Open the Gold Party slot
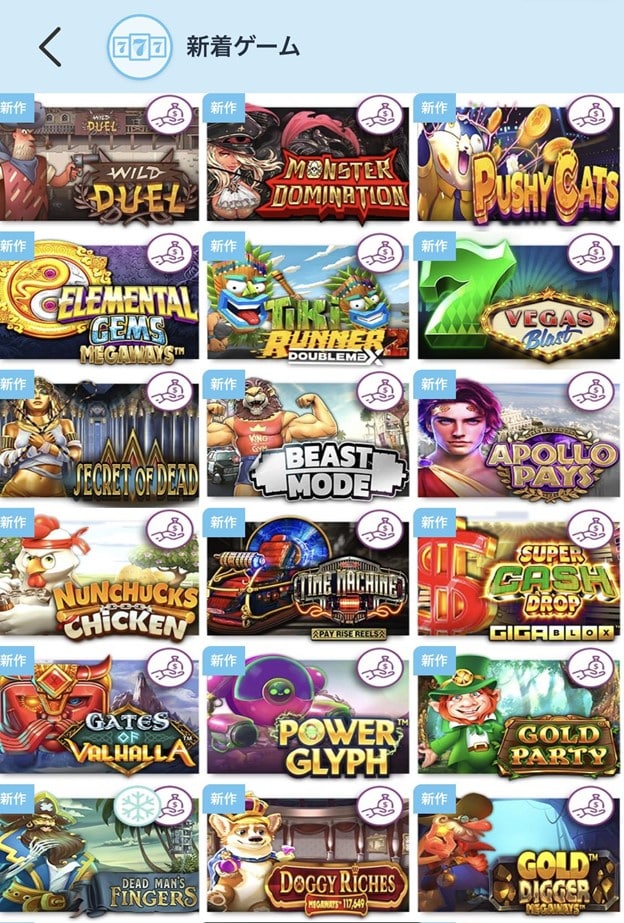624x923 pixels. click(516, 714)
